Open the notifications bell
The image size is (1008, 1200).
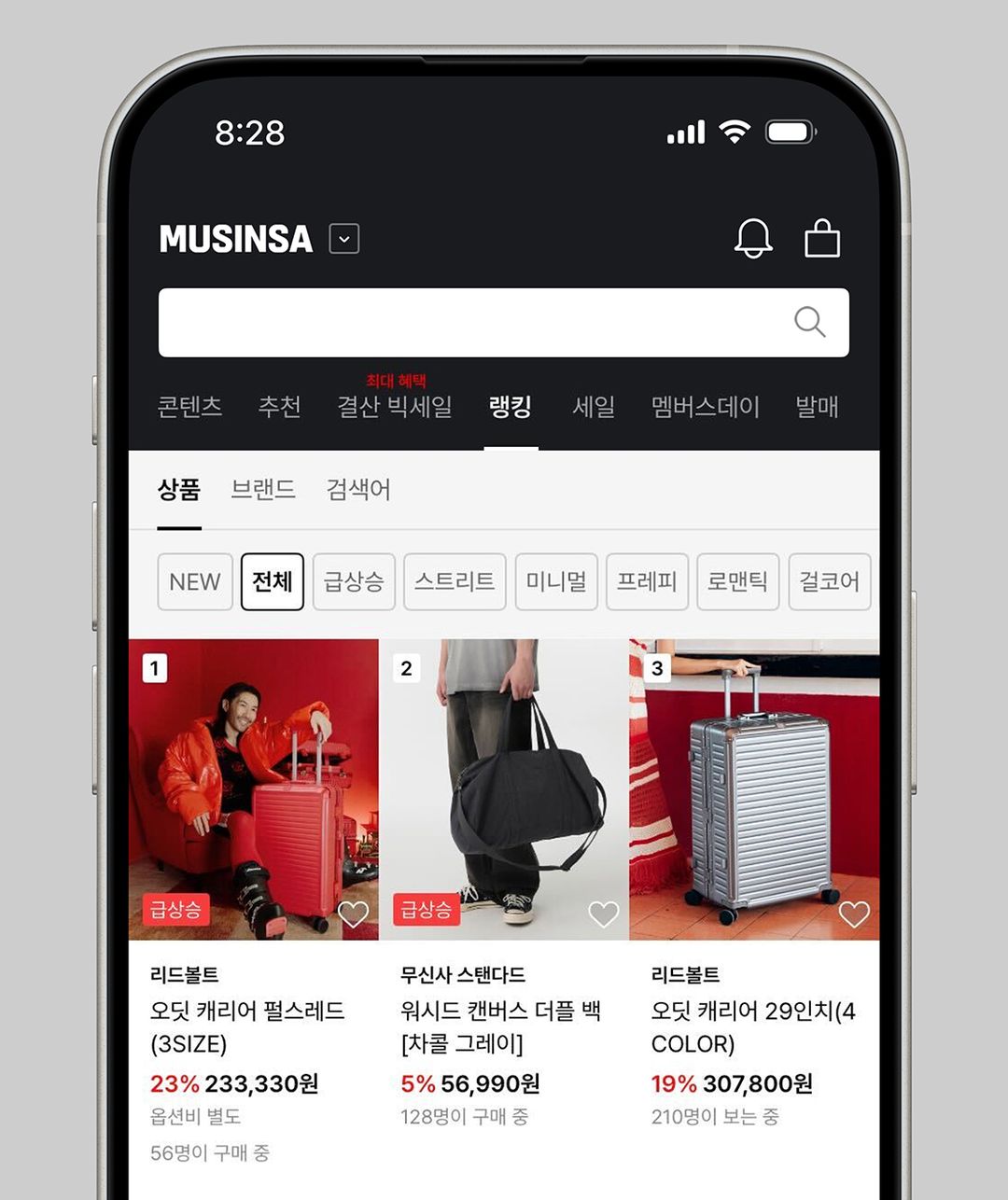pos(753,239)
